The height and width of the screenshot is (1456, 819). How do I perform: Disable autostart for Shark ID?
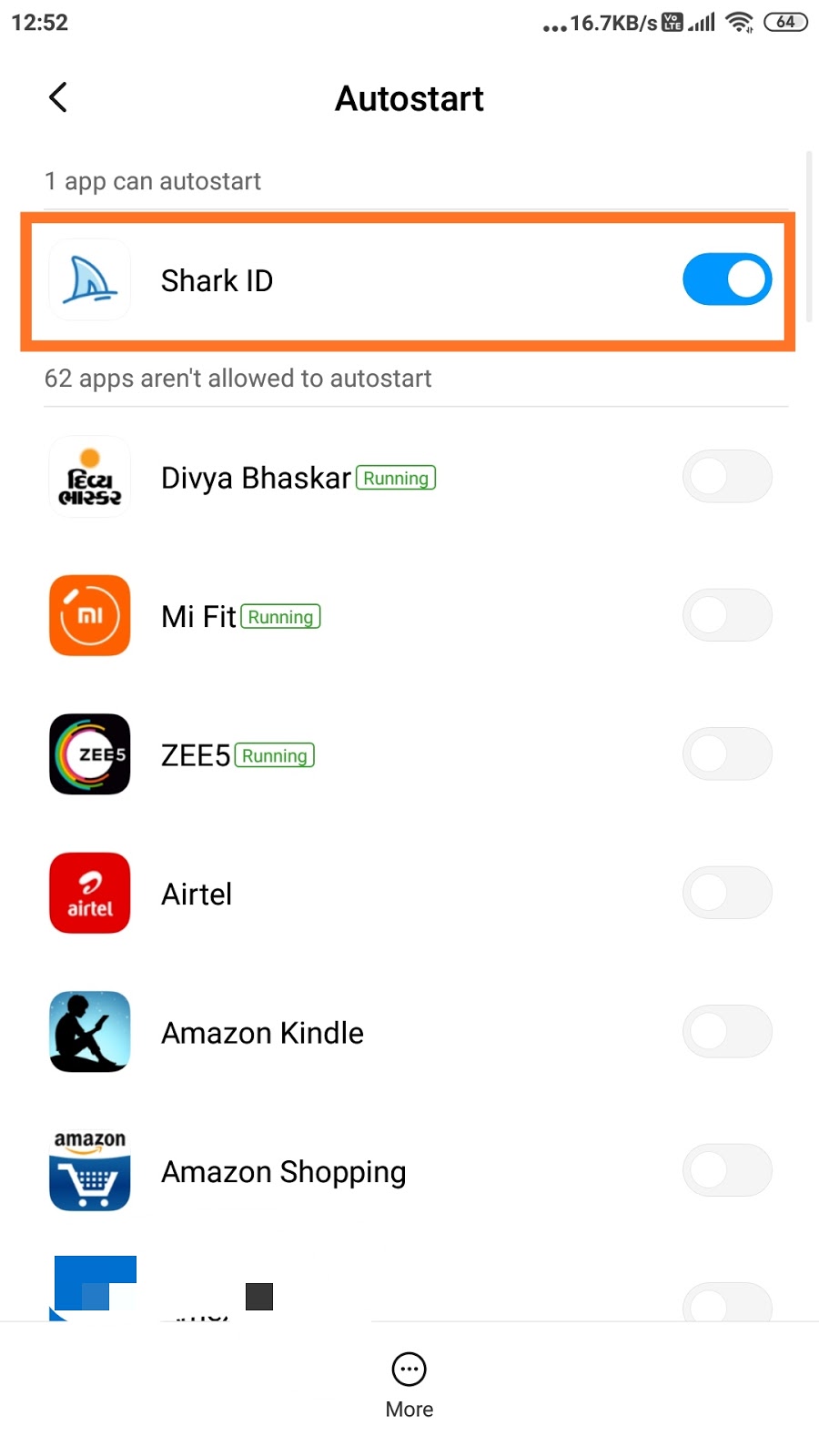click(726, 279)
